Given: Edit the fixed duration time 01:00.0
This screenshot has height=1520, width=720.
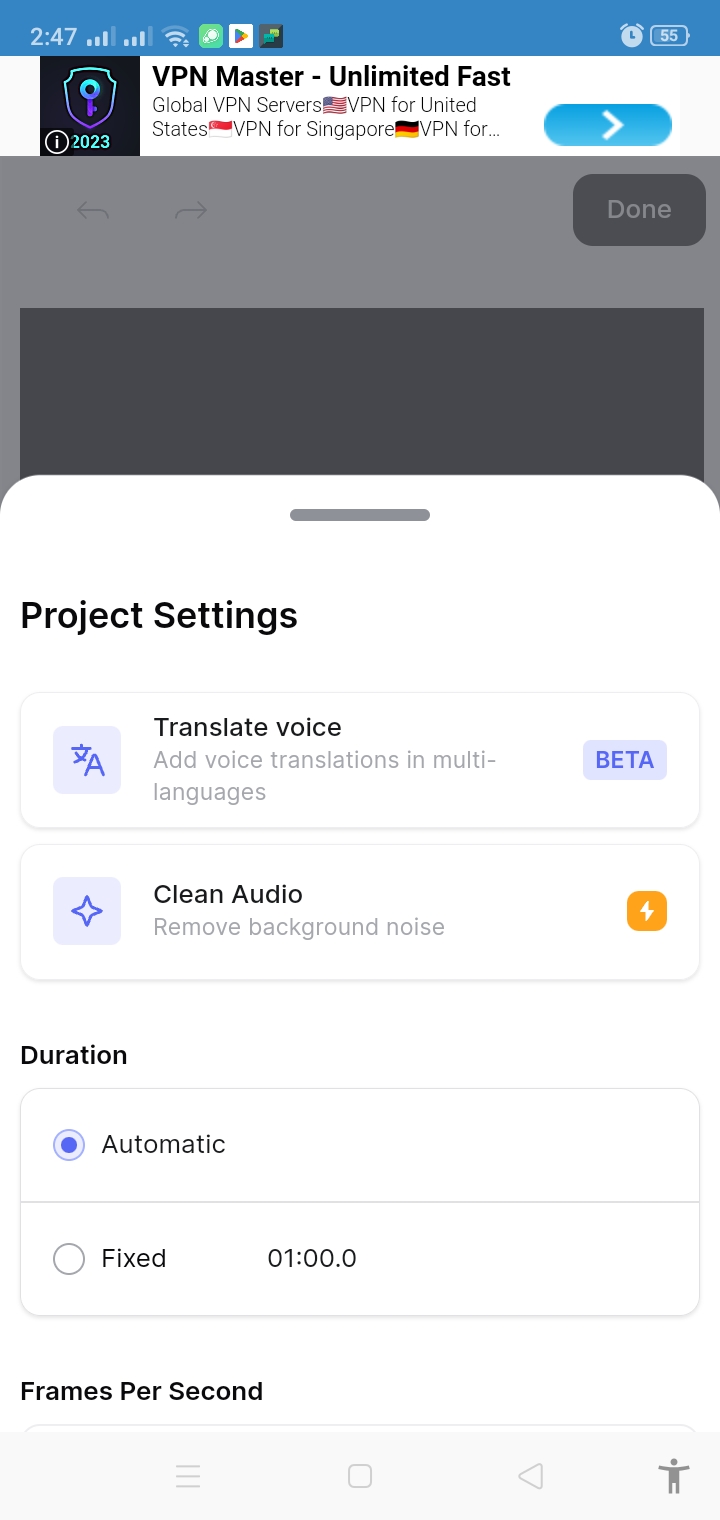Looking at the screenshot, I should click(x=312, y=1259).
